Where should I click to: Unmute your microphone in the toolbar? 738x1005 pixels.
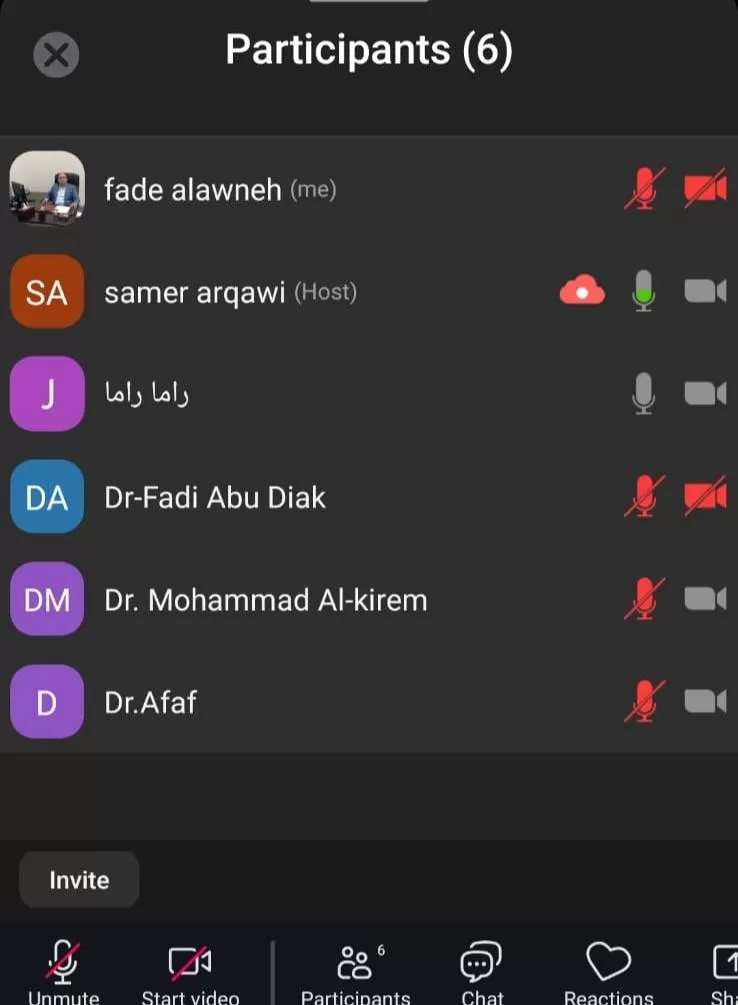click(63, 974)
